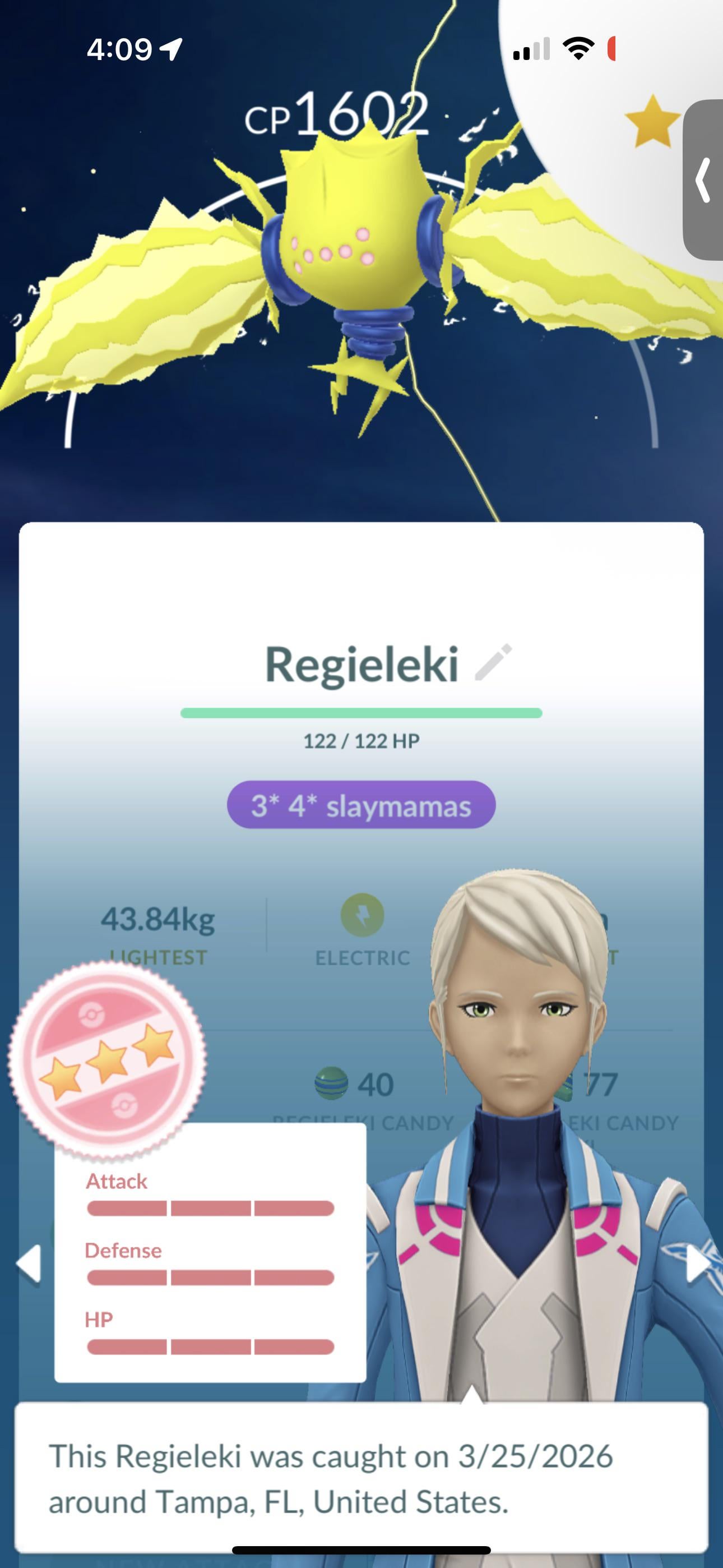The image size is (723, 1568).
Task: Edit Regieleki's nickname with the pencil icon
Action: click(493, 662)
